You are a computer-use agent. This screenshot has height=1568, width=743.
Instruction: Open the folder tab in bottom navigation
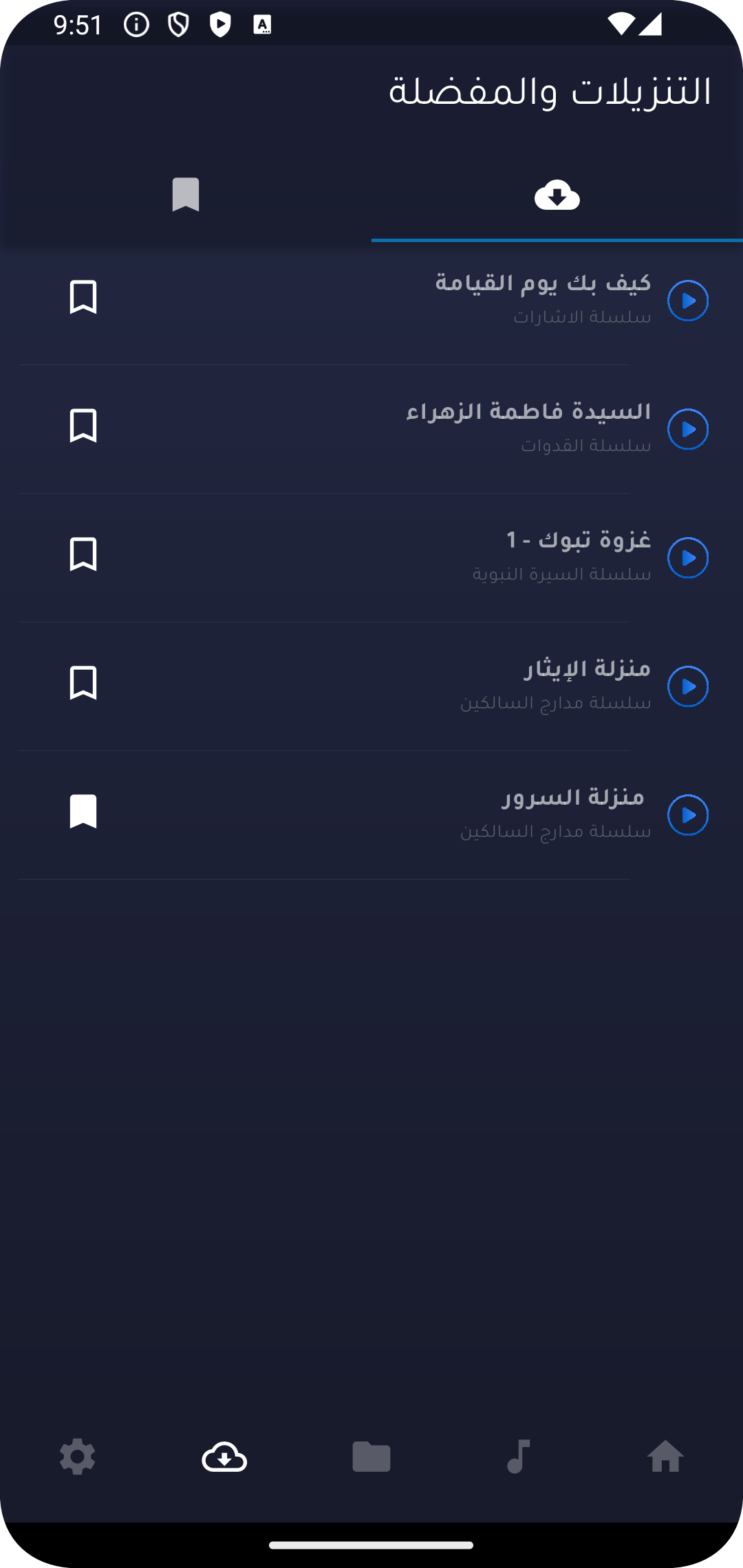[x=371, y=1457]
